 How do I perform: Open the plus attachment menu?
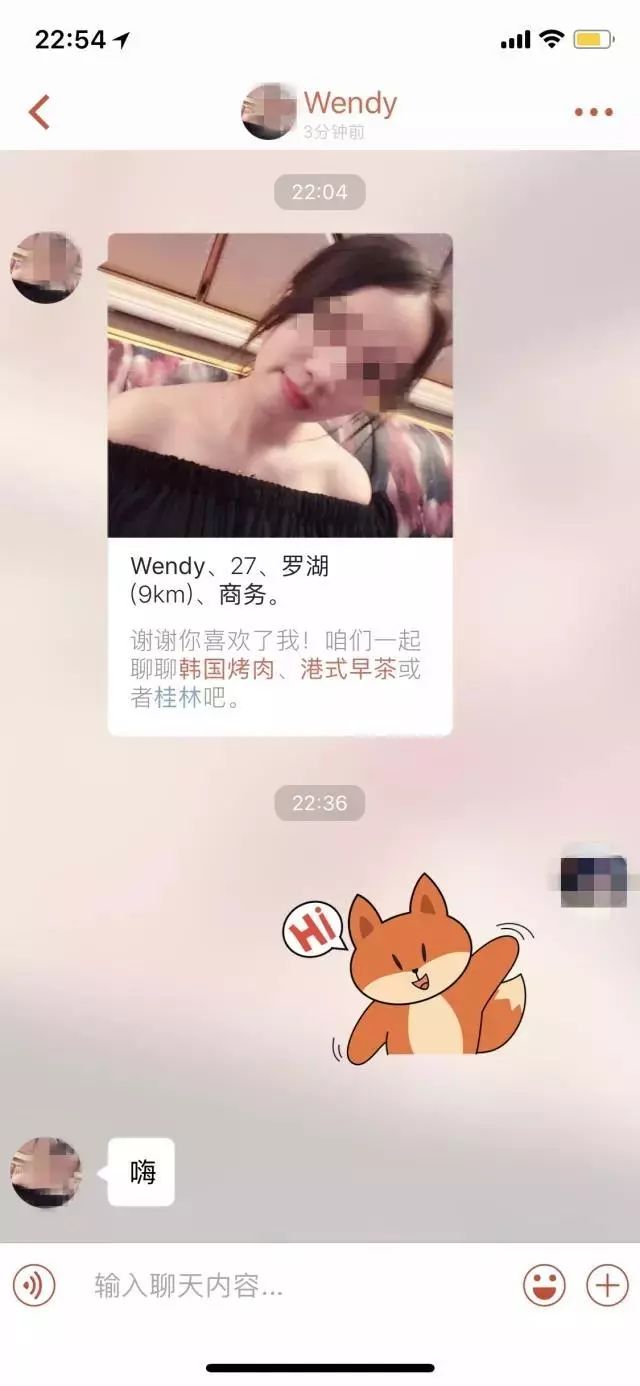607,1285
